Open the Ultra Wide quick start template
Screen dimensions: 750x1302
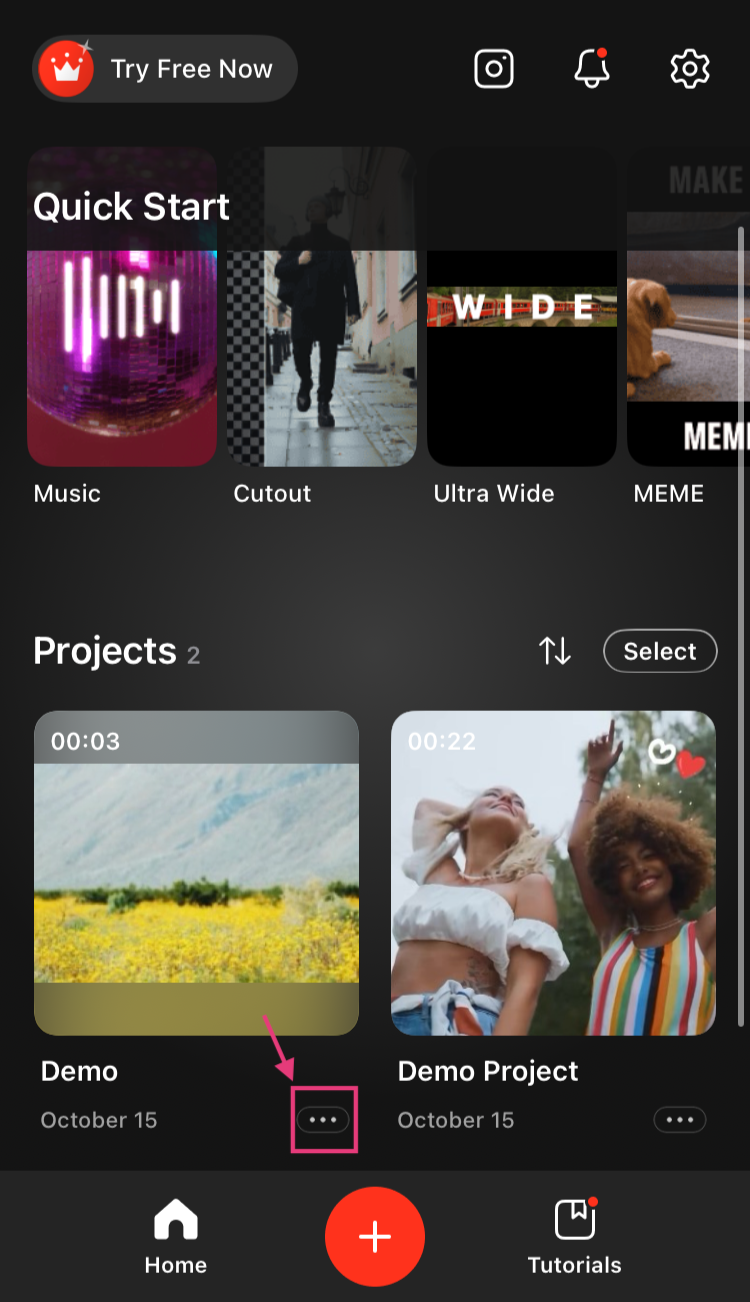tap(521, 305)
